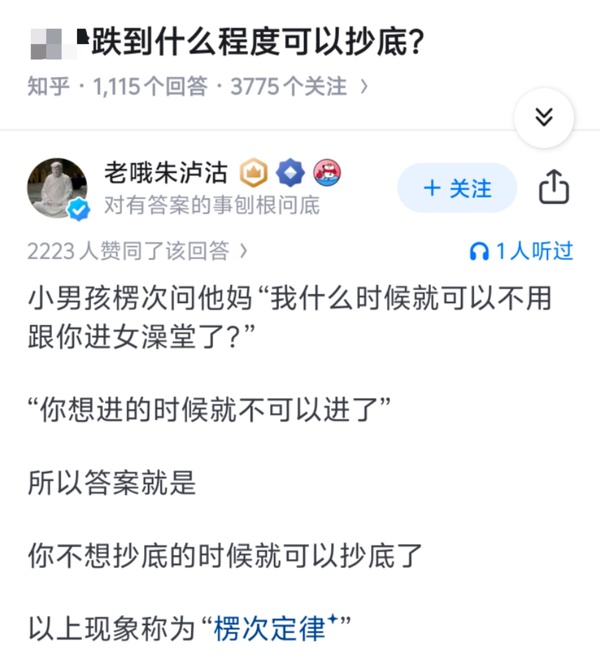The height and width of the screenshot is (670, 600).
Task: Open 老哦朱泸沽's profile avatar
Action: (x=57, y=188)
